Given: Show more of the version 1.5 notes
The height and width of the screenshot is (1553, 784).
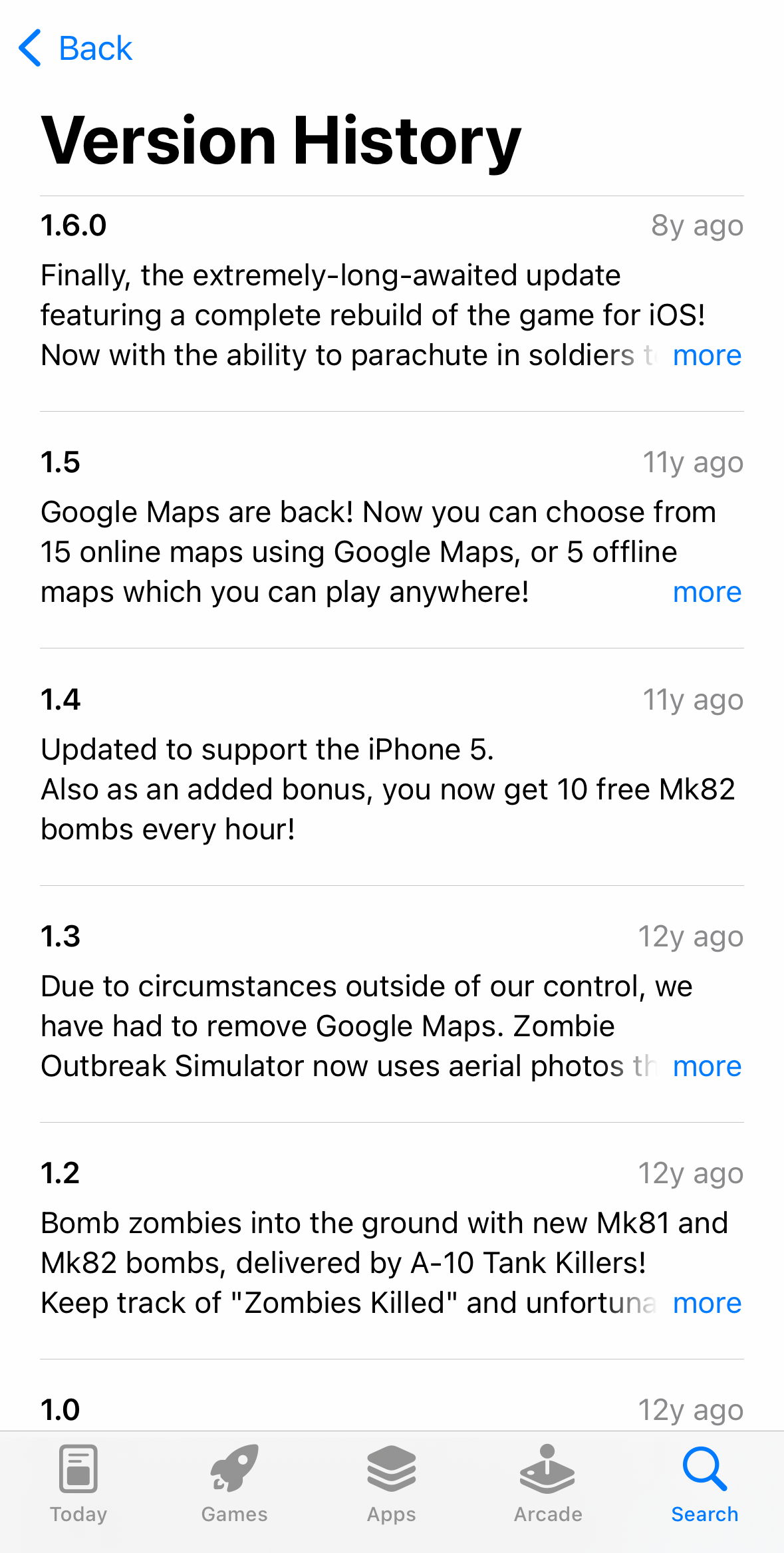Looking at the screenshot, I should tap(706, 593).
